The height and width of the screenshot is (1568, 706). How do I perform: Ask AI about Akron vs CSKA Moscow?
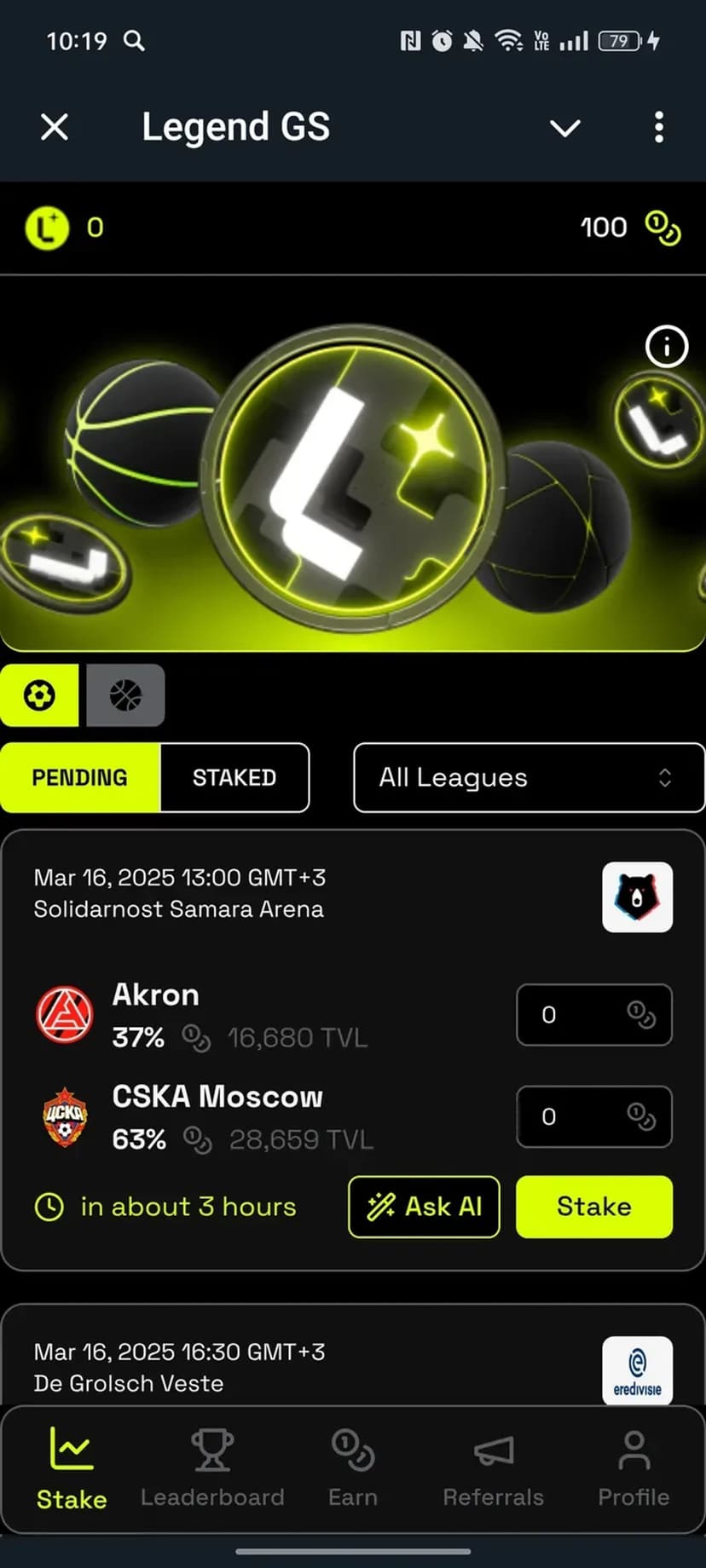424,1207
